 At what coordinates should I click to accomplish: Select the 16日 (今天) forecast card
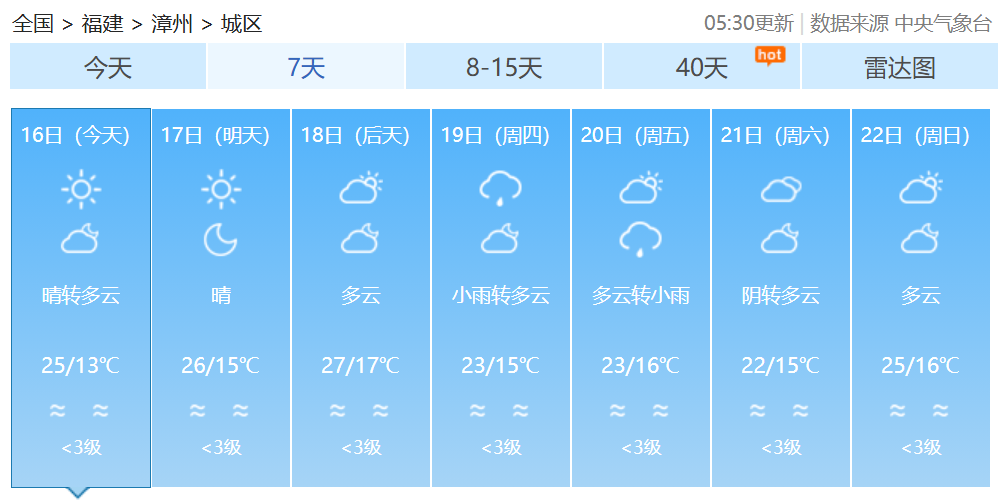[x=80, y=297]
